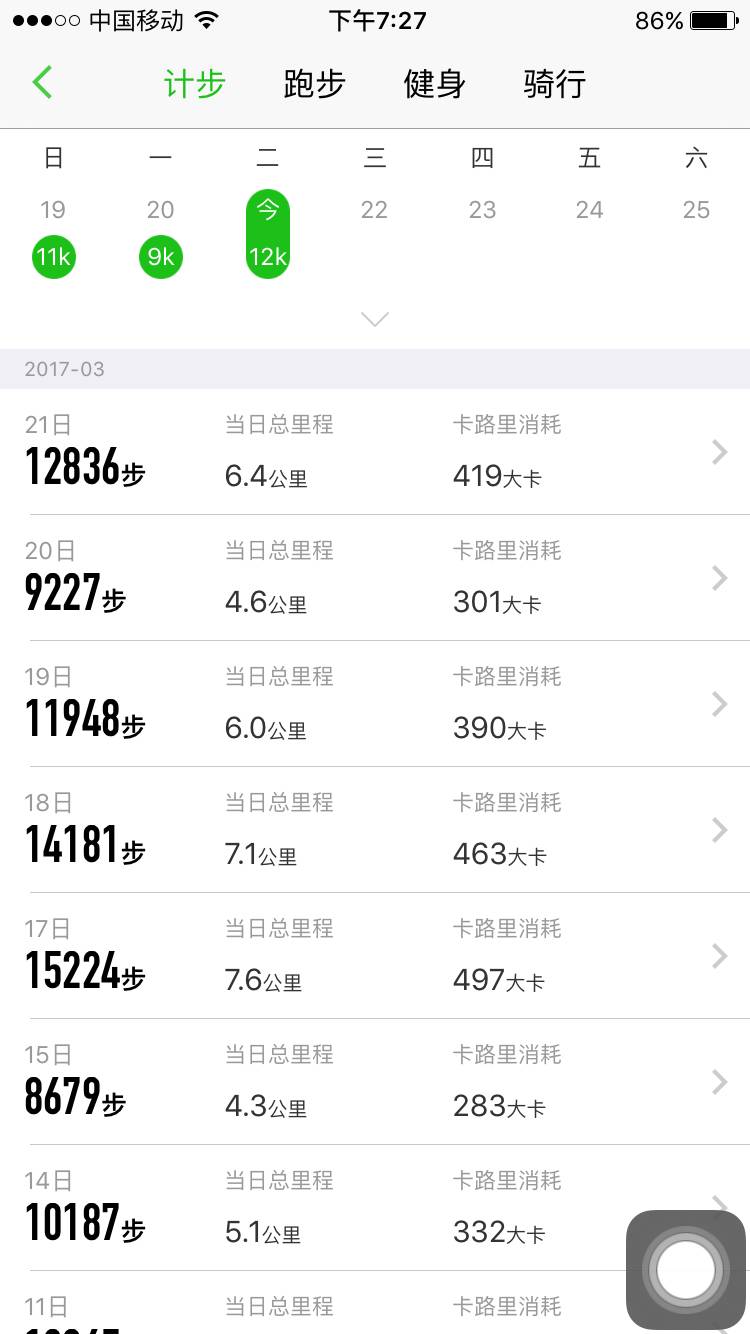Tap the AssistiveTouch floating button
This screenshot has width=750, height=1334.
click(686, 1270)
